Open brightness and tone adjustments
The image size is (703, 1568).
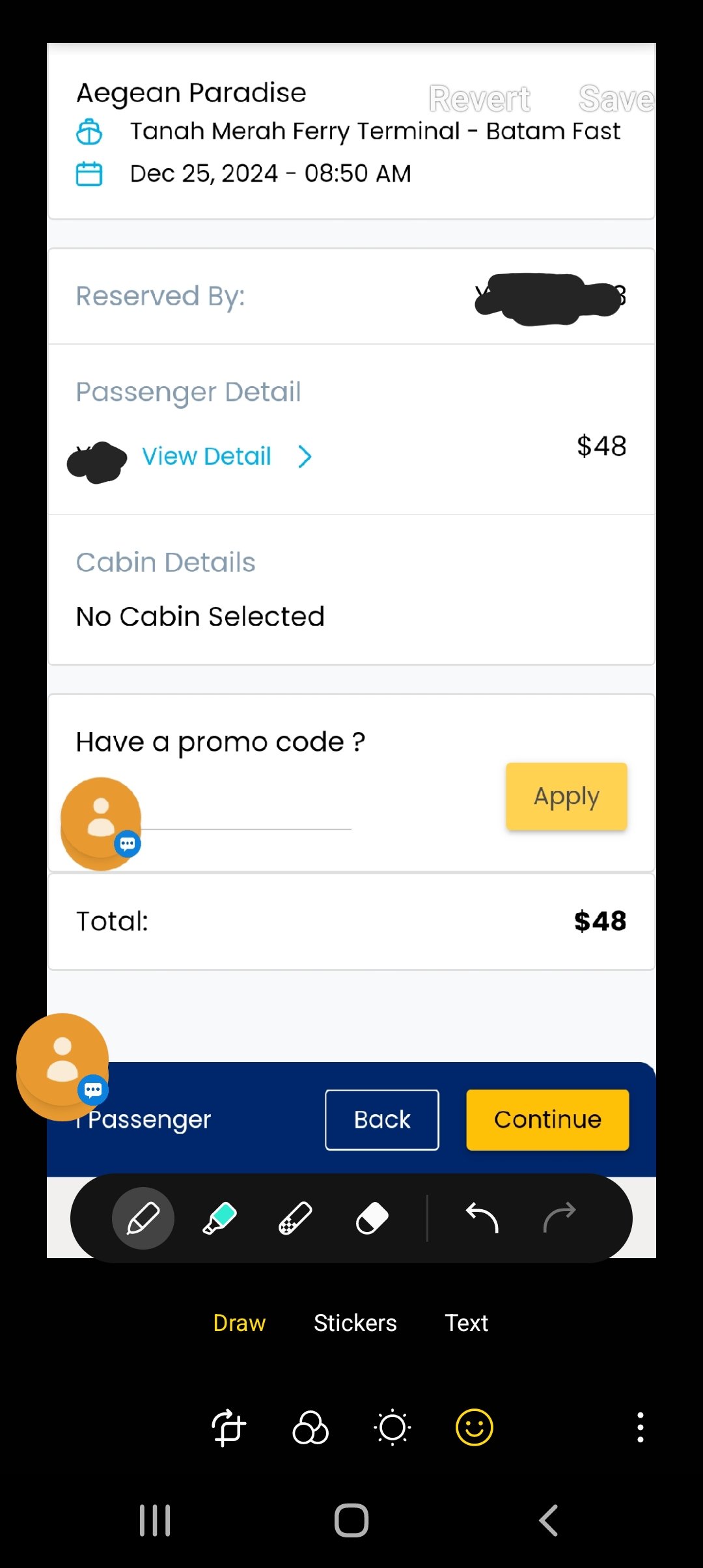393,1427
